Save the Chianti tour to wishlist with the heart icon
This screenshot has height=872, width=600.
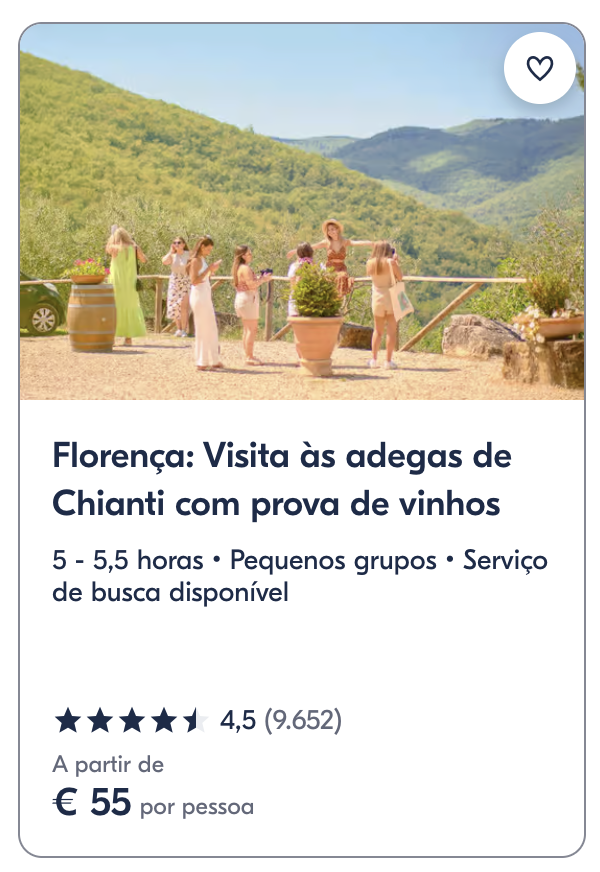(x=539, y=69)
